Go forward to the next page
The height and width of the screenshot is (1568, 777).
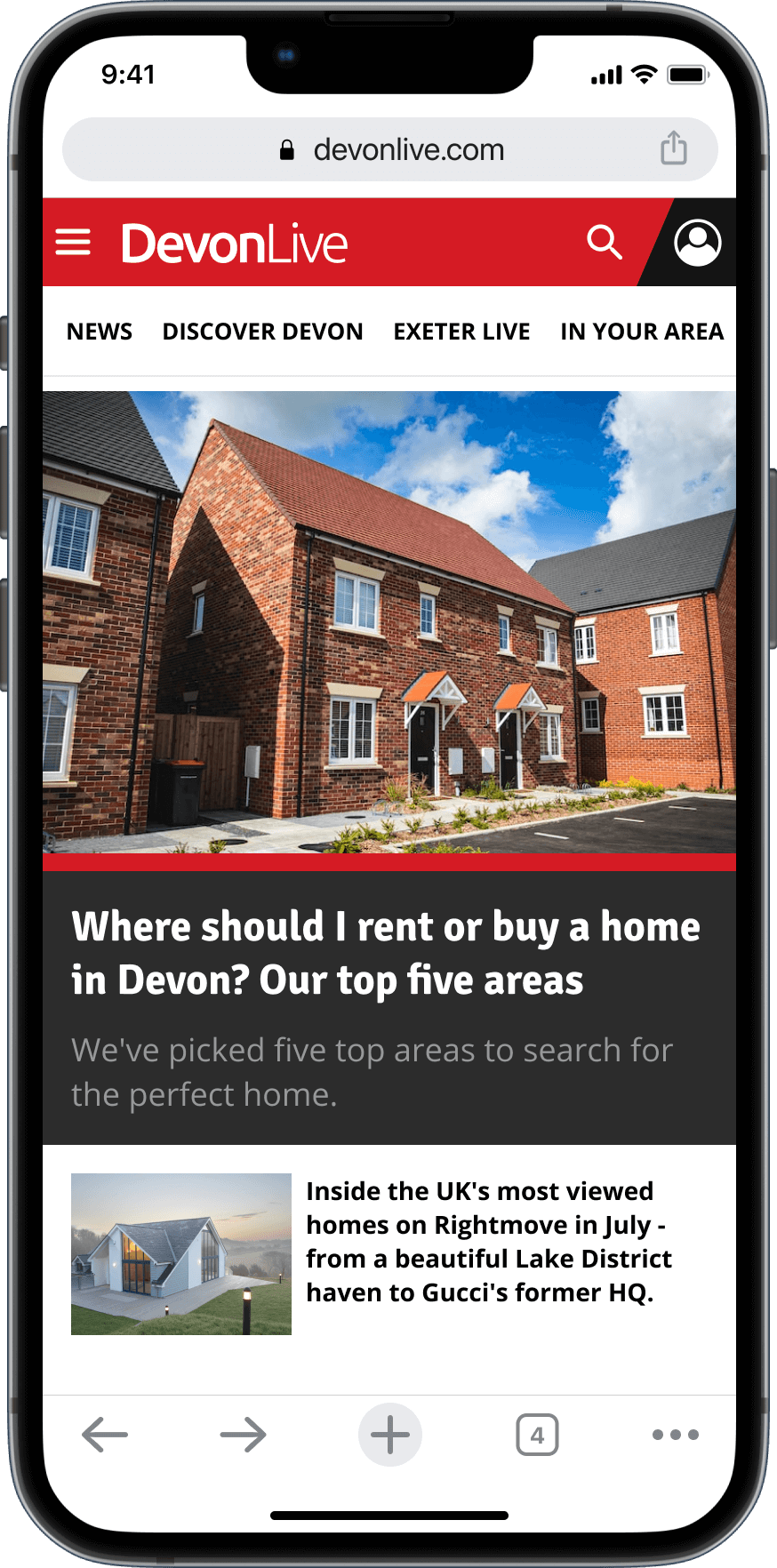coord(243,1435)
